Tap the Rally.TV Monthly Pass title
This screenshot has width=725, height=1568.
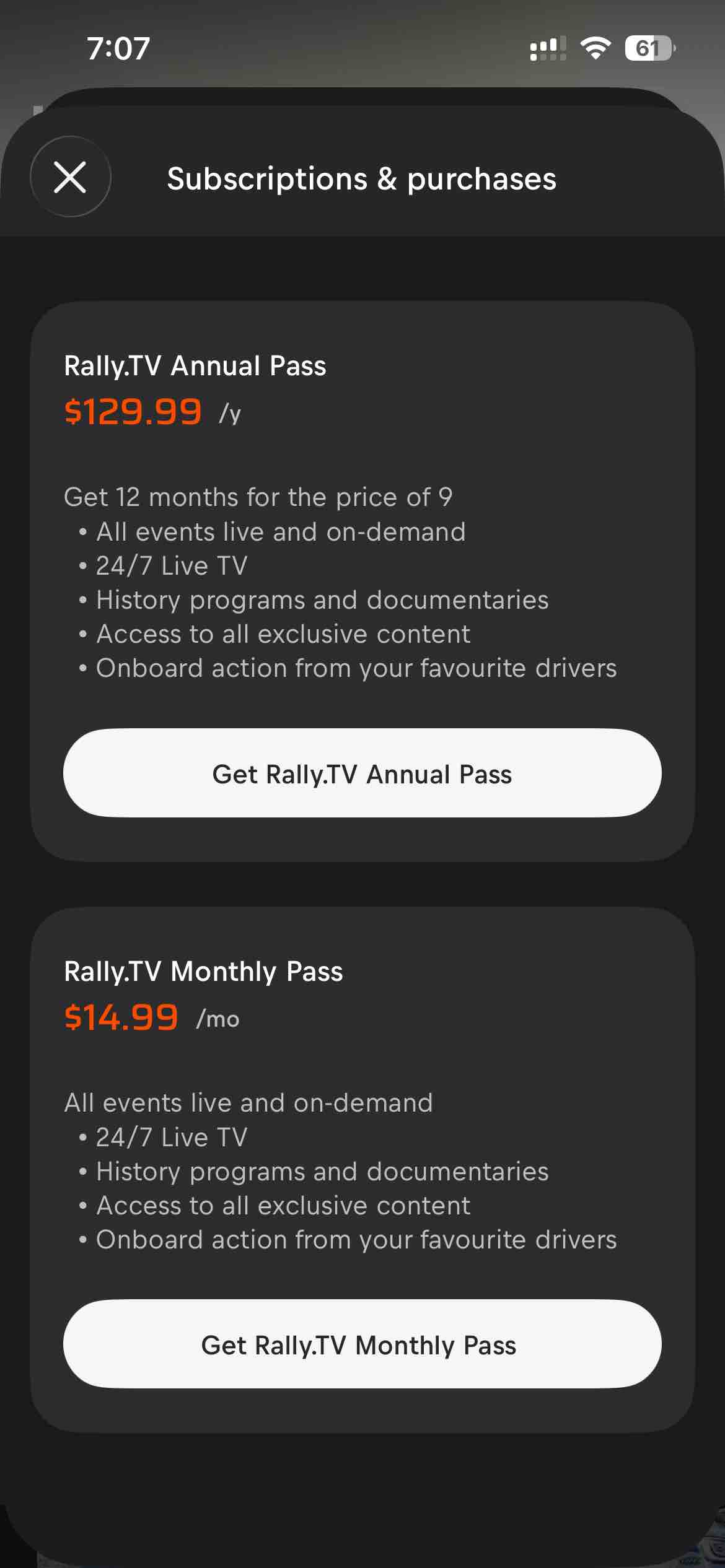(203, 971)
